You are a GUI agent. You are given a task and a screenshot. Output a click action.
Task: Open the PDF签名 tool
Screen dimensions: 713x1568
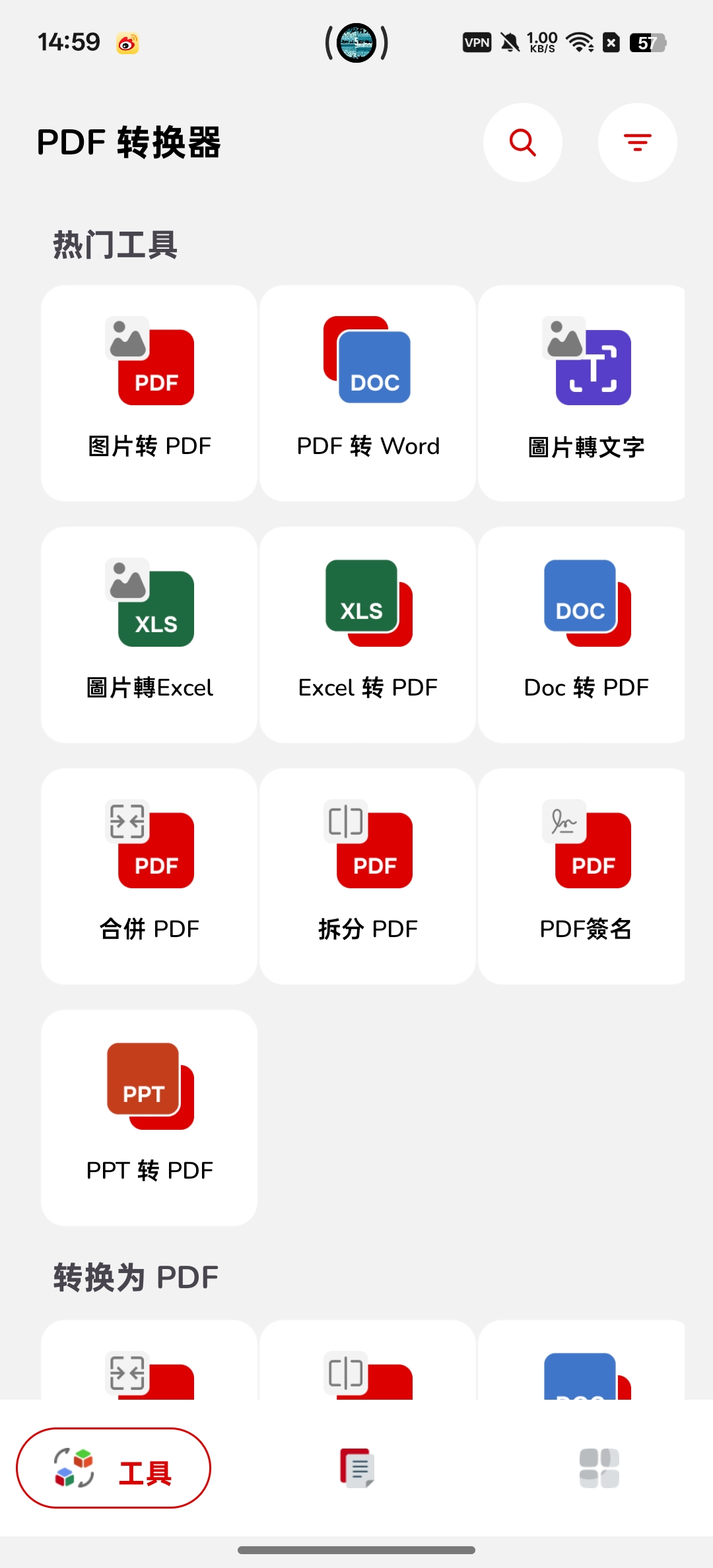click(x=582, y=876)
